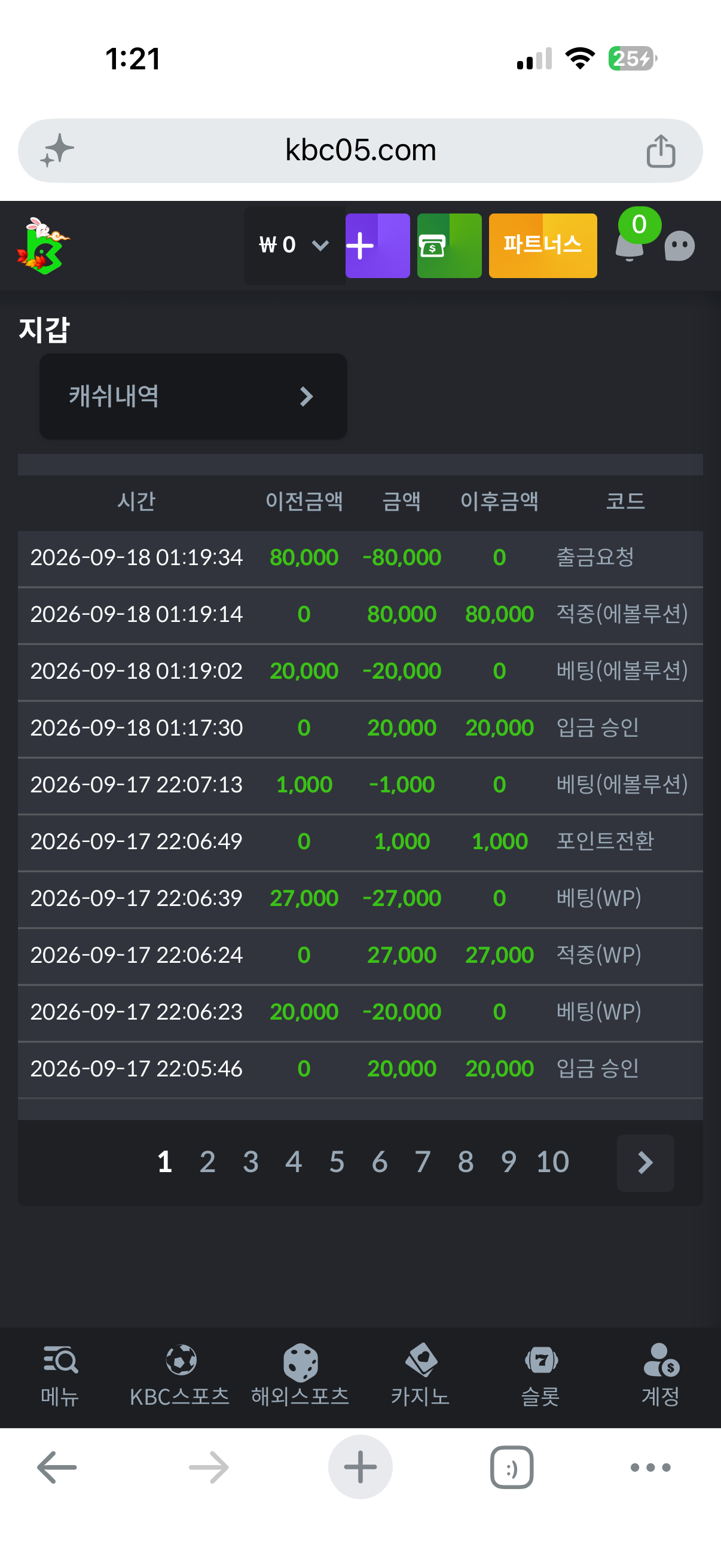The height and width of the screenshot is (1568, 721).
Task: Go to page 2 of history
Action: [x=207, y=1162]
